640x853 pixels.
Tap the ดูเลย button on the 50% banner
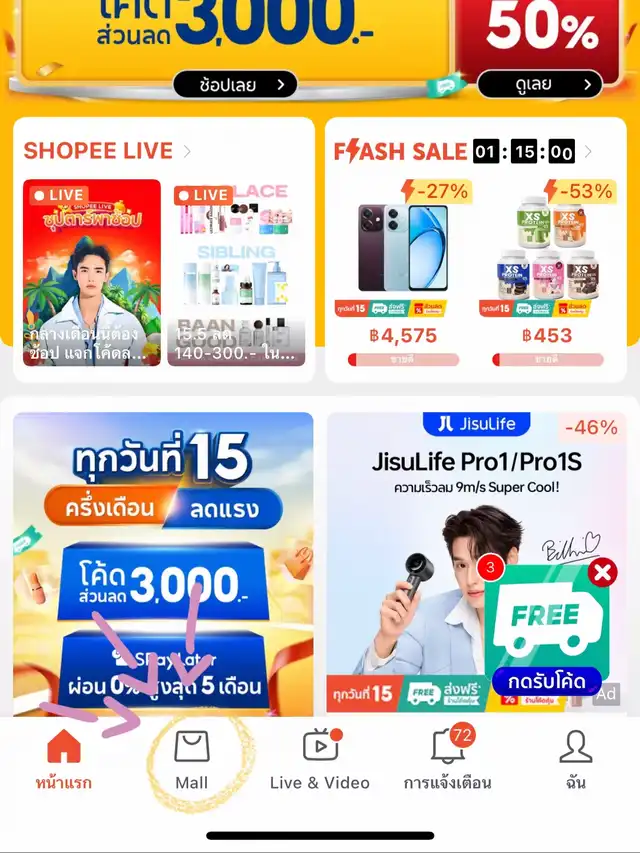tap(539, 85)
